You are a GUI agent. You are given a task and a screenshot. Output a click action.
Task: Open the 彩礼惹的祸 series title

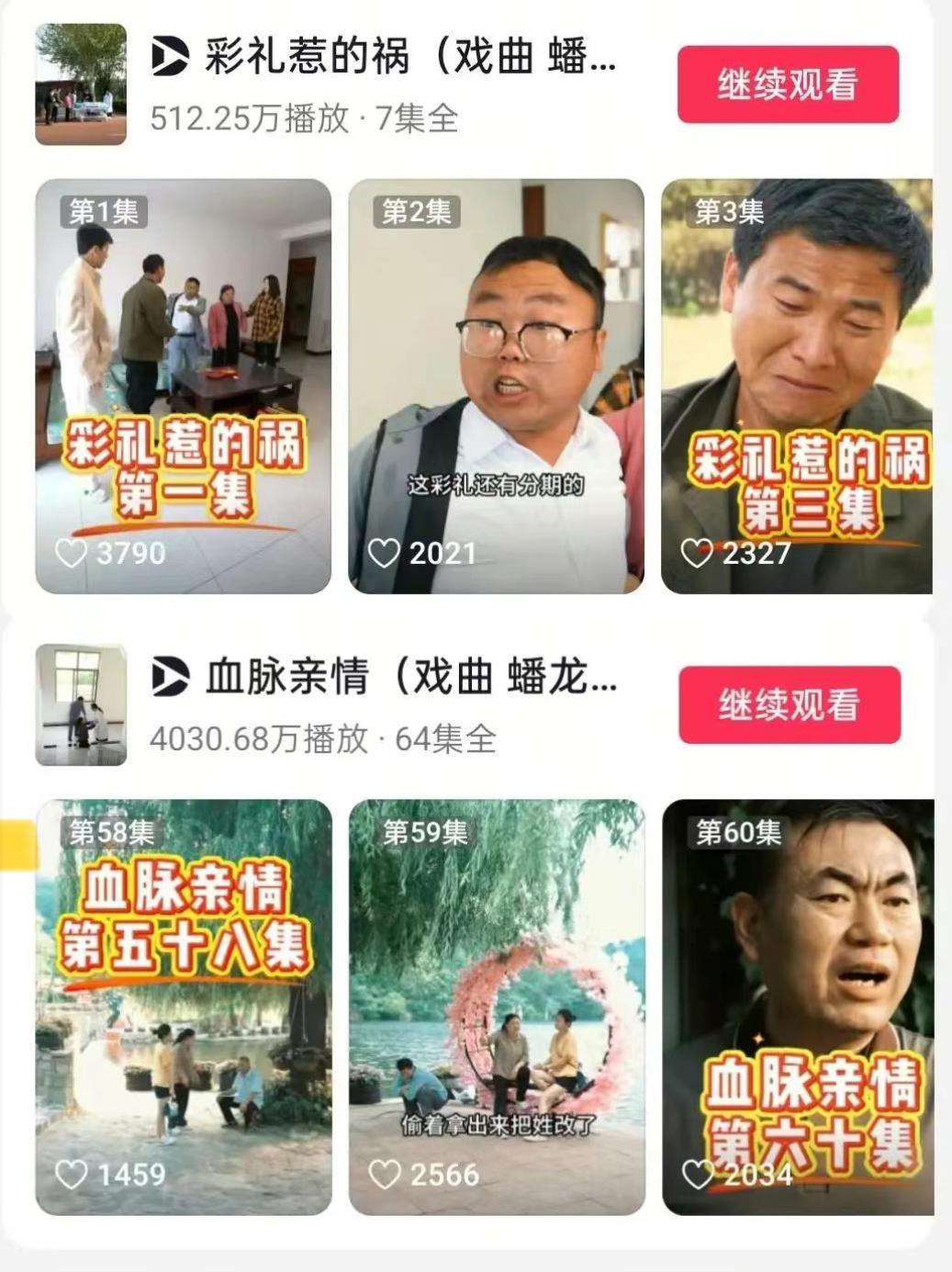point(409,57)
